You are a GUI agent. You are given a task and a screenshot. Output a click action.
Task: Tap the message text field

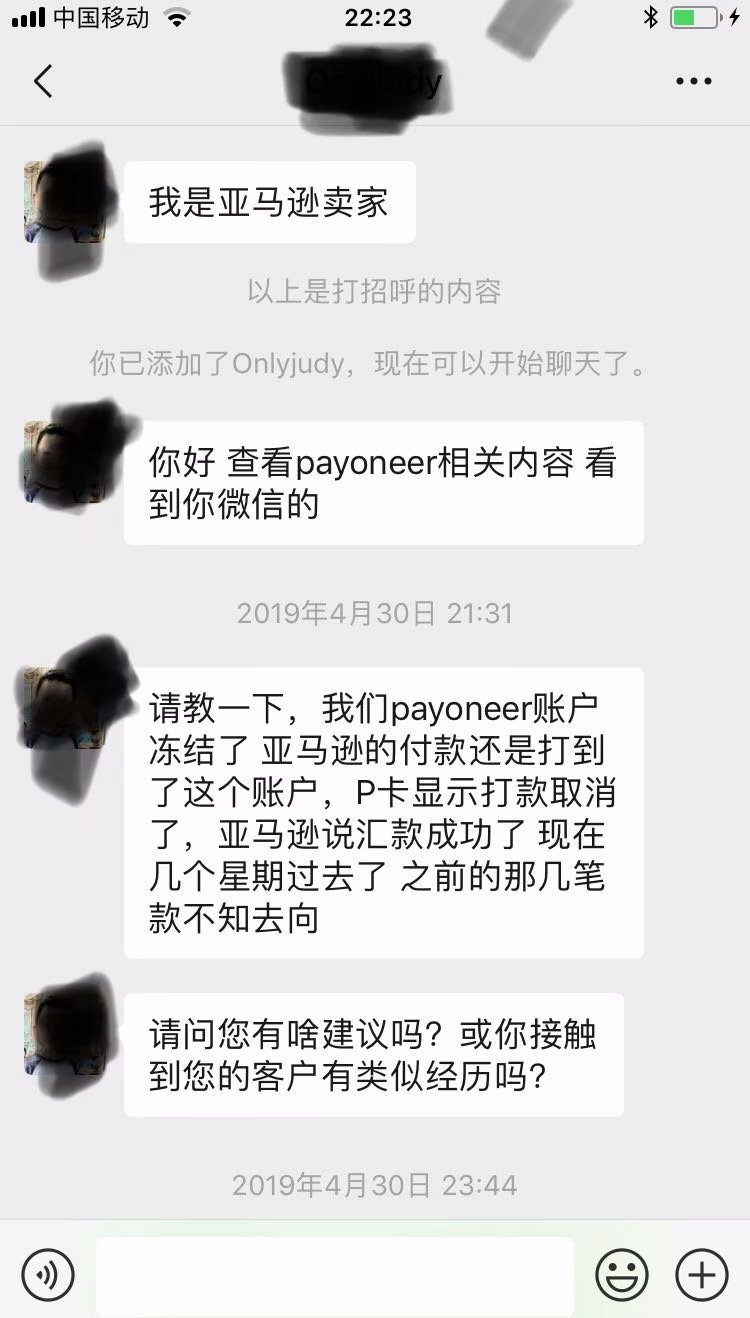click(x=335, y=1275)
